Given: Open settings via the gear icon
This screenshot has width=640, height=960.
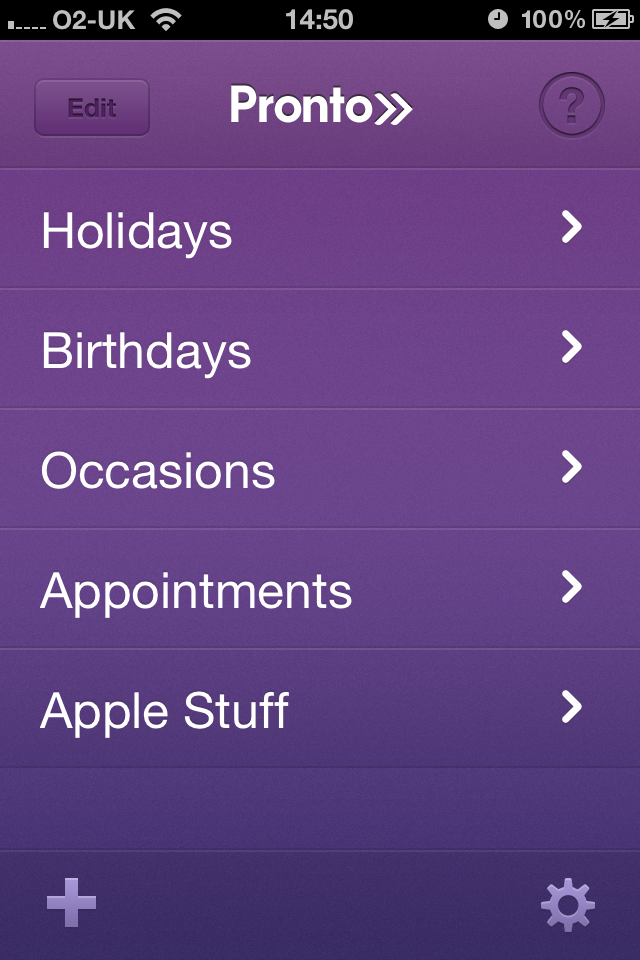Looking at the screenshot, I should tap(568, 906).
